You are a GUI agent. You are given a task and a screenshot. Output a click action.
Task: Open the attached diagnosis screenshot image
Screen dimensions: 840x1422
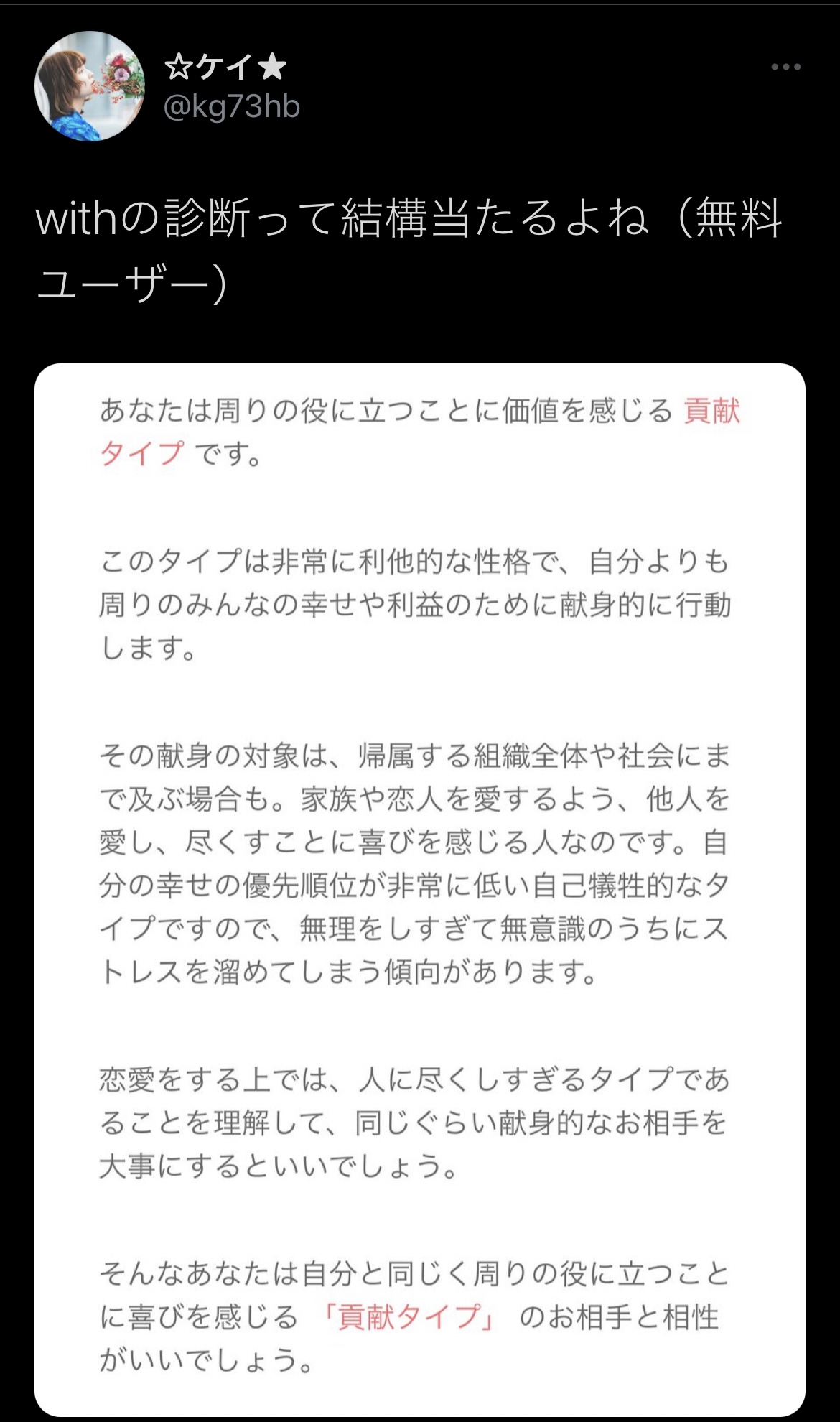pyautogui.click(x=420, y=862)
